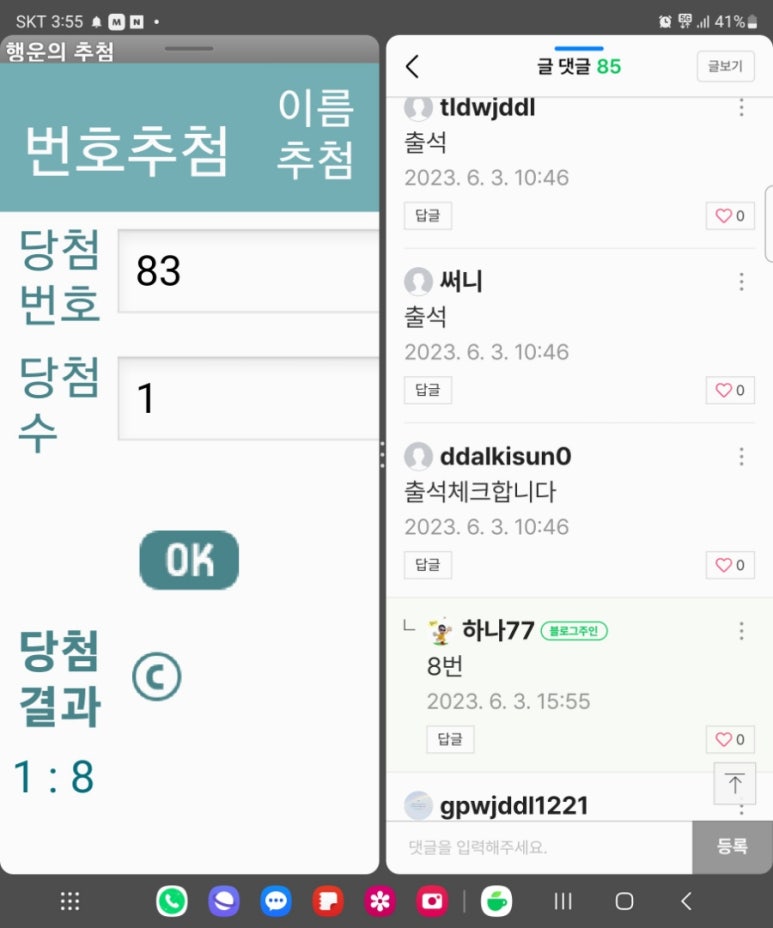Screen dimensions: 773x928
Task: Like ddalkisun0's comment
Action: pyautogui.click(x=730, y=565)
